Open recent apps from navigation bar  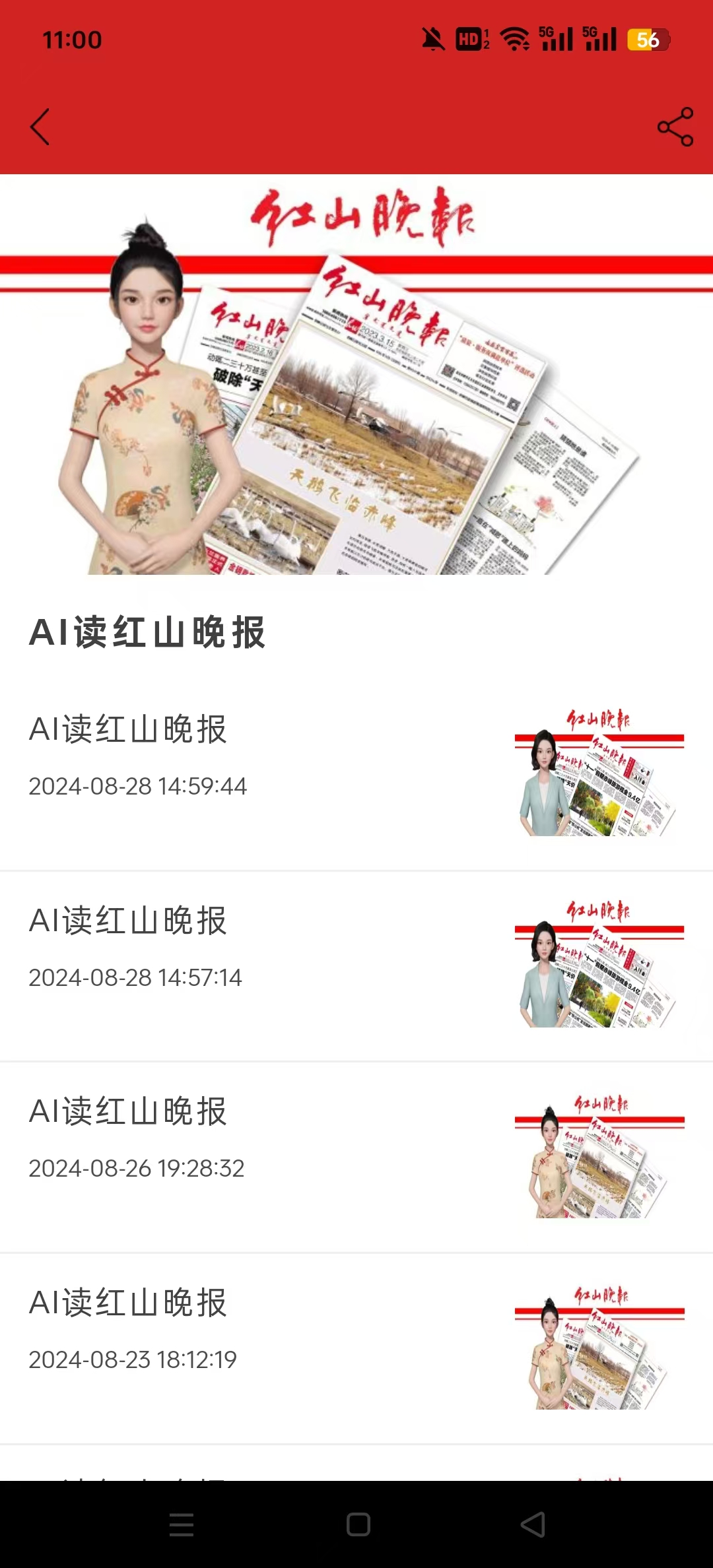[x=181, y=1524]
